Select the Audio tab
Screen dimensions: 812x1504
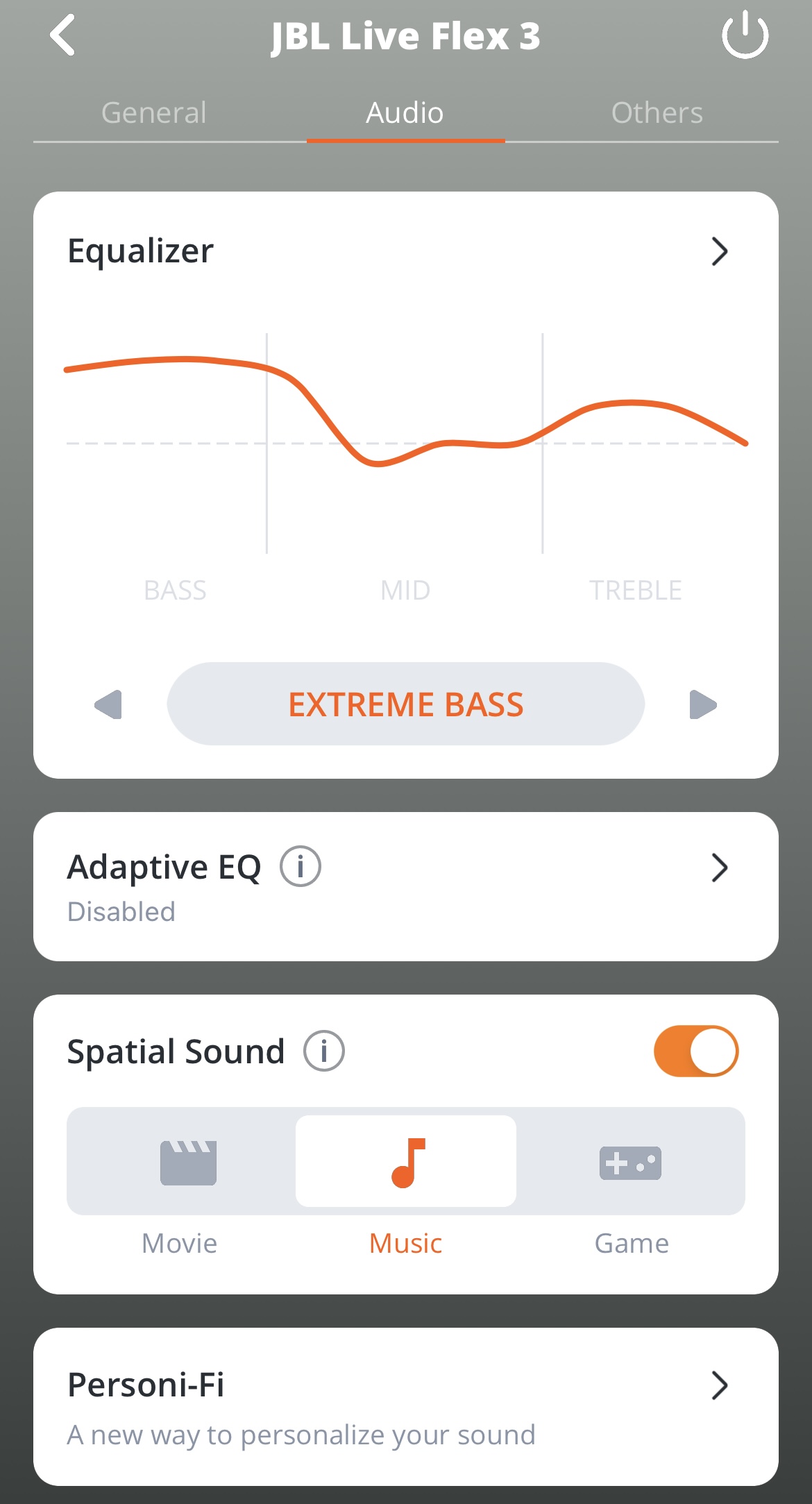click(x=405, y=113)
